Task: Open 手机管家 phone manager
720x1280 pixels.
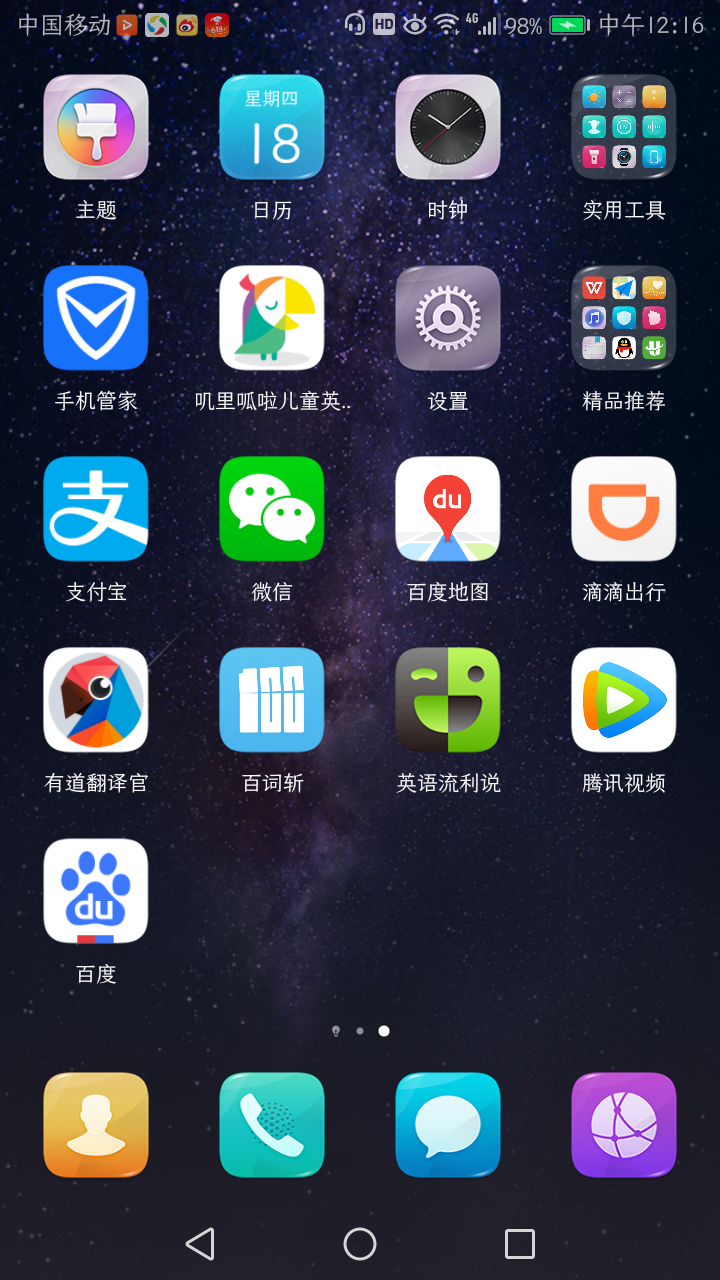Action: [96, 318]
